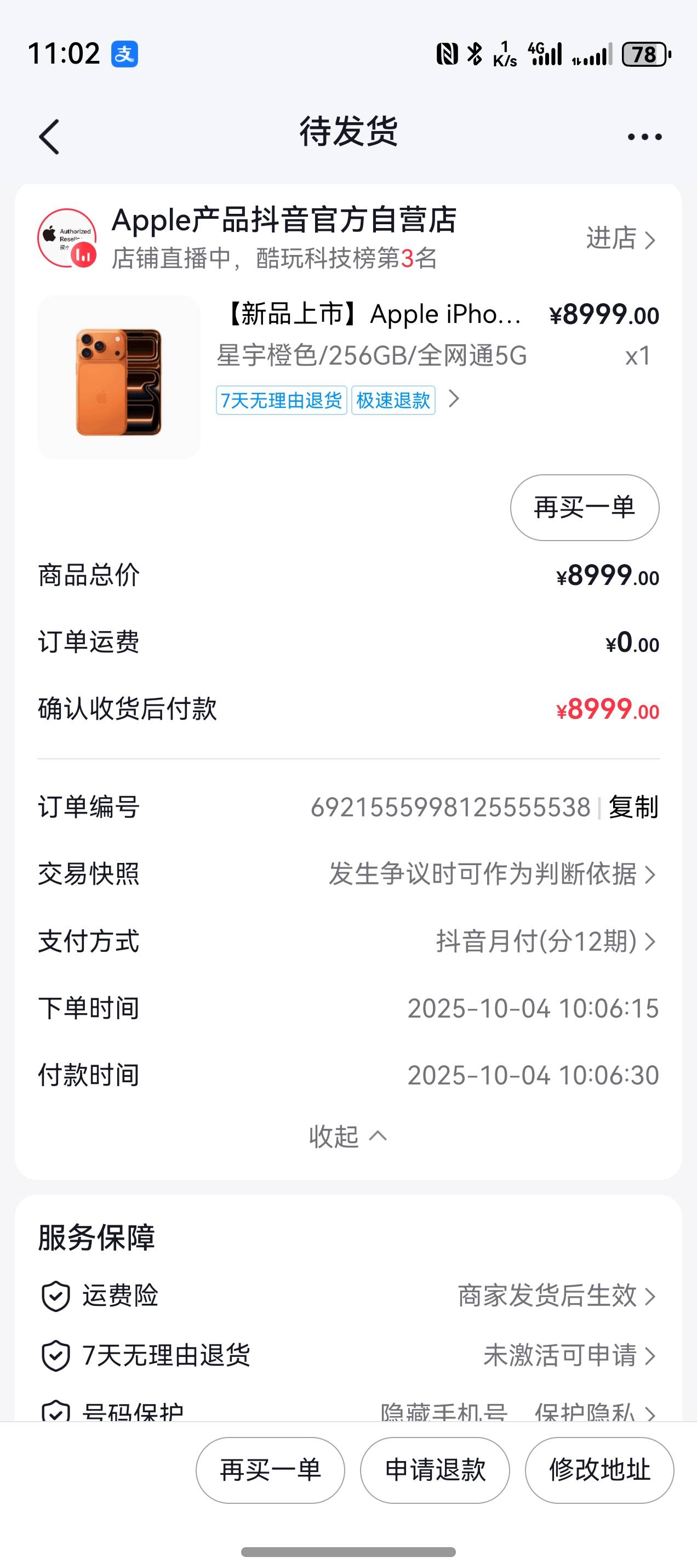Screen dimensions: 697x1568
Task: Open the 交易快照 transaction snapshot
Action: pos(493,874)
